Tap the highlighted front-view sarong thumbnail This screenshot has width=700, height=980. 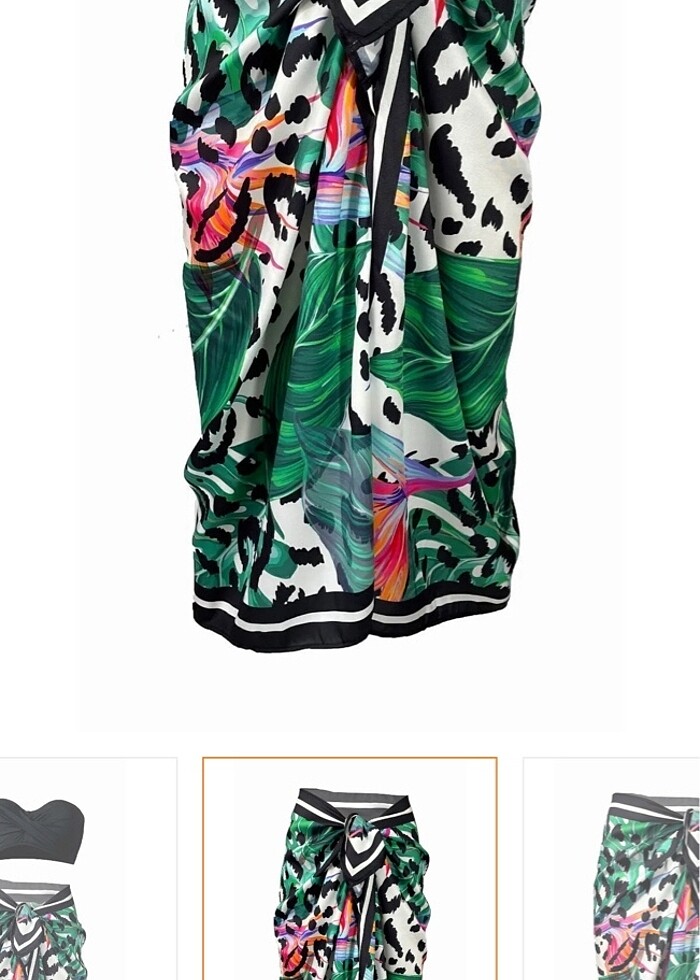[x=350, y=870]
